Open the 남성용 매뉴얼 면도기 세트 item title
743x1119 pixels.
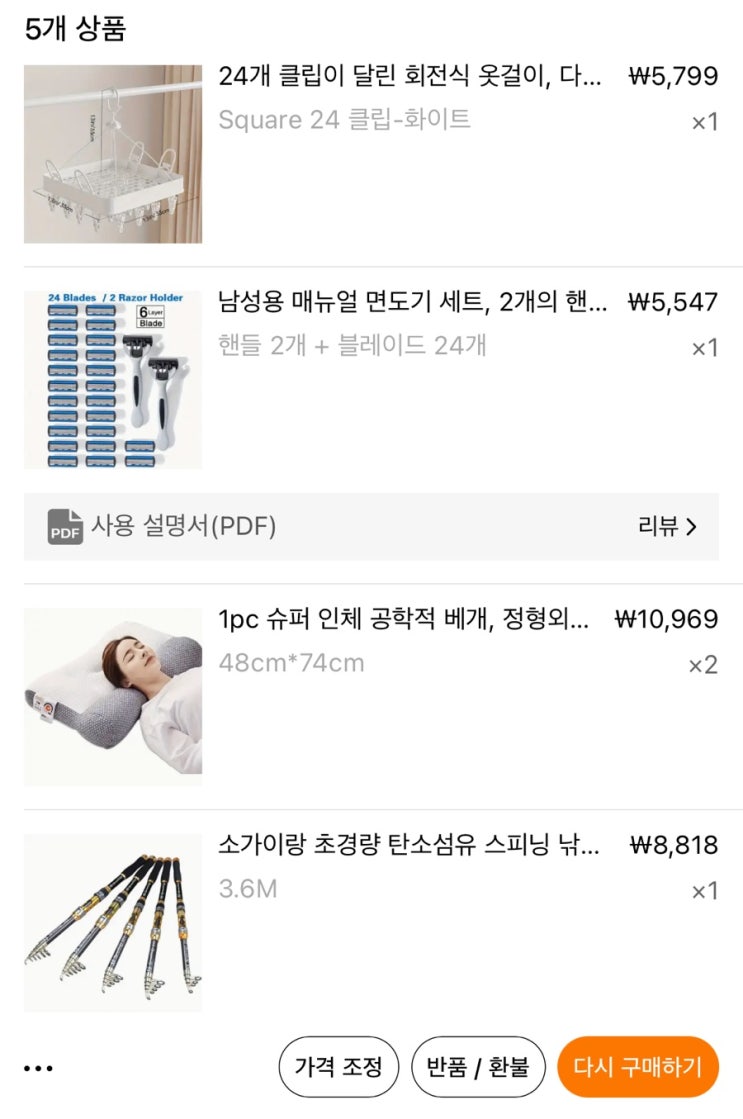[412, 302]
